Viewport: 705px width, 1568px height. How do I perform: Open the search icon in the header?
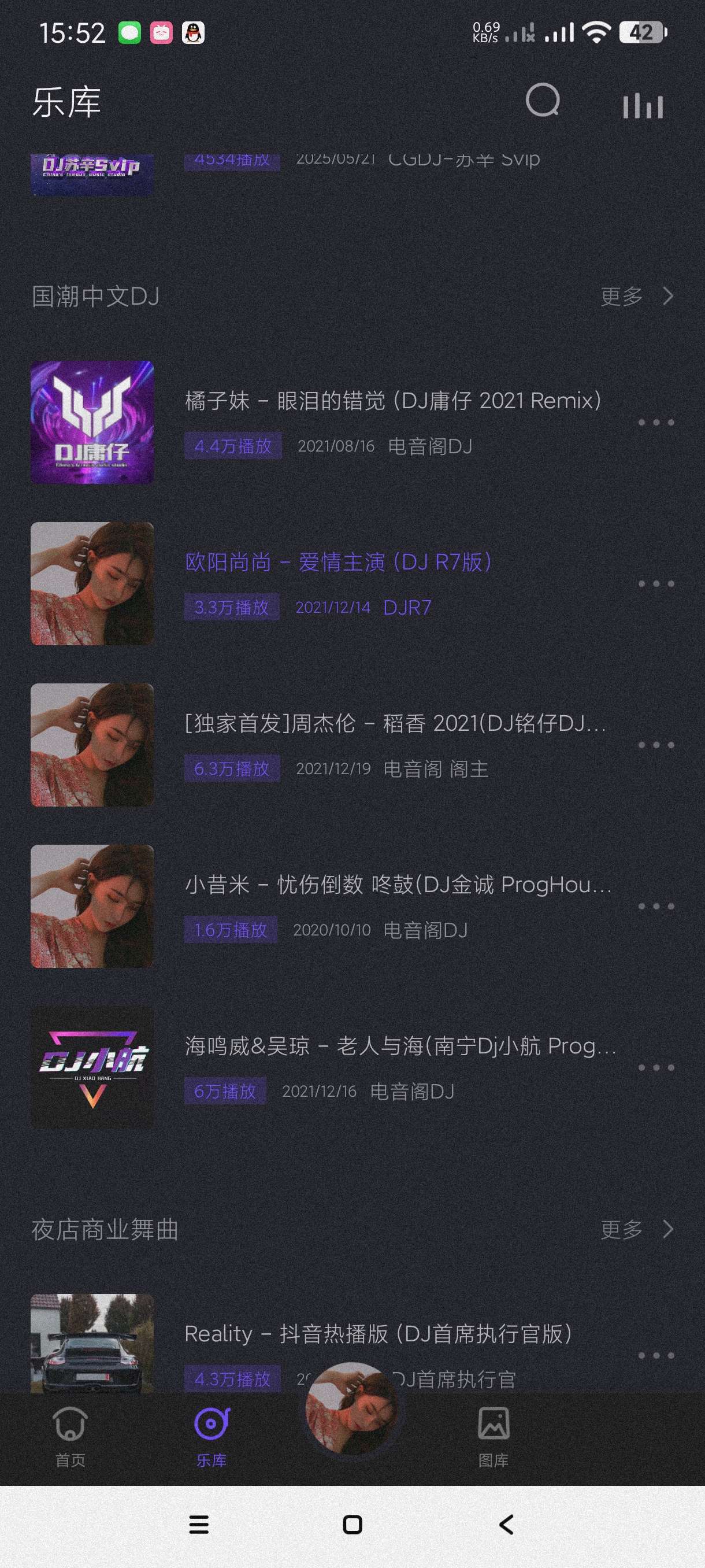tap(543, 101)
